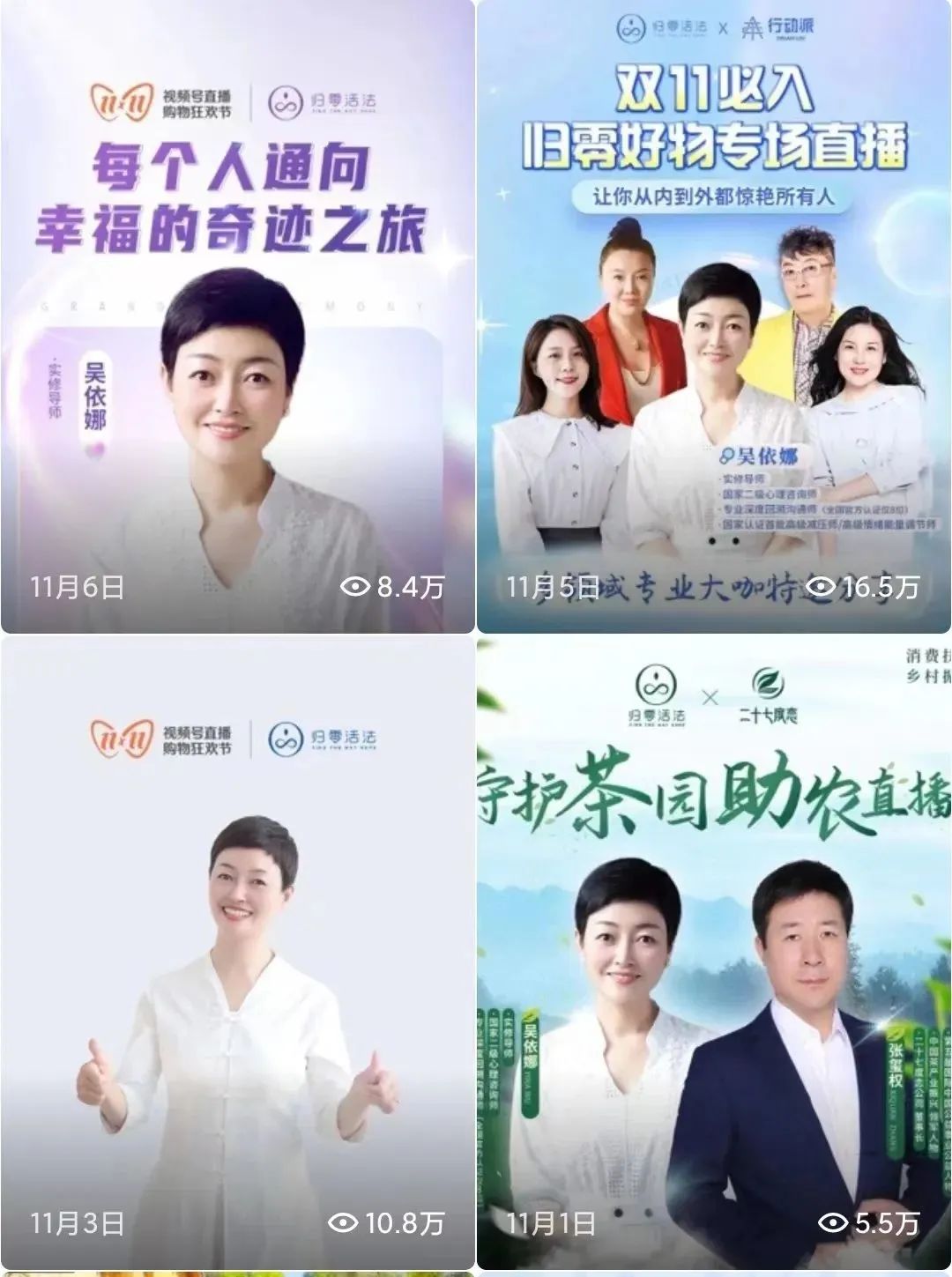The width and height of the screenshot is (952, 1277).
Task: Open the 茶园助农直播 replay from November 1
Action: tap(713, 952)
